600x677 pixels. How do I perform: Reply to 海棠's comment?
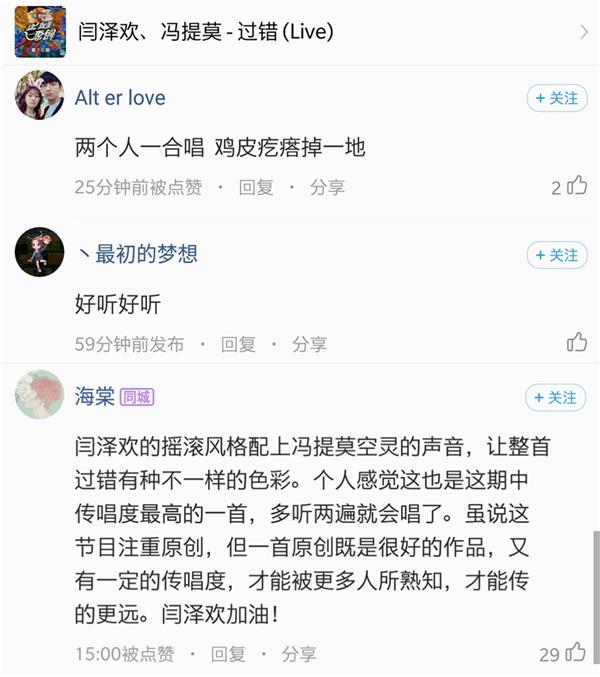pos(228,654)
